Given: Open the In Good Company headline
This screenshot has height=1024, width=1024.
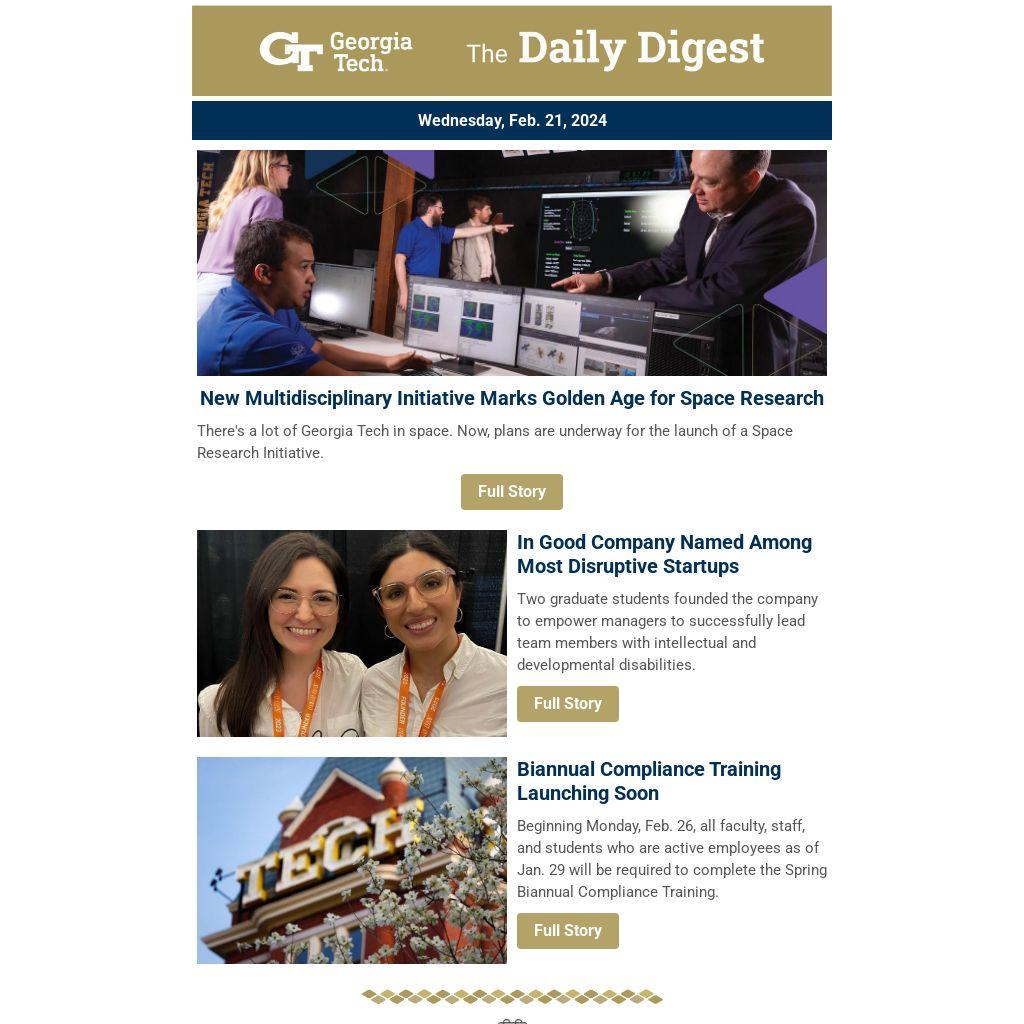Looking at the screenshot, I should pos(664,554).
